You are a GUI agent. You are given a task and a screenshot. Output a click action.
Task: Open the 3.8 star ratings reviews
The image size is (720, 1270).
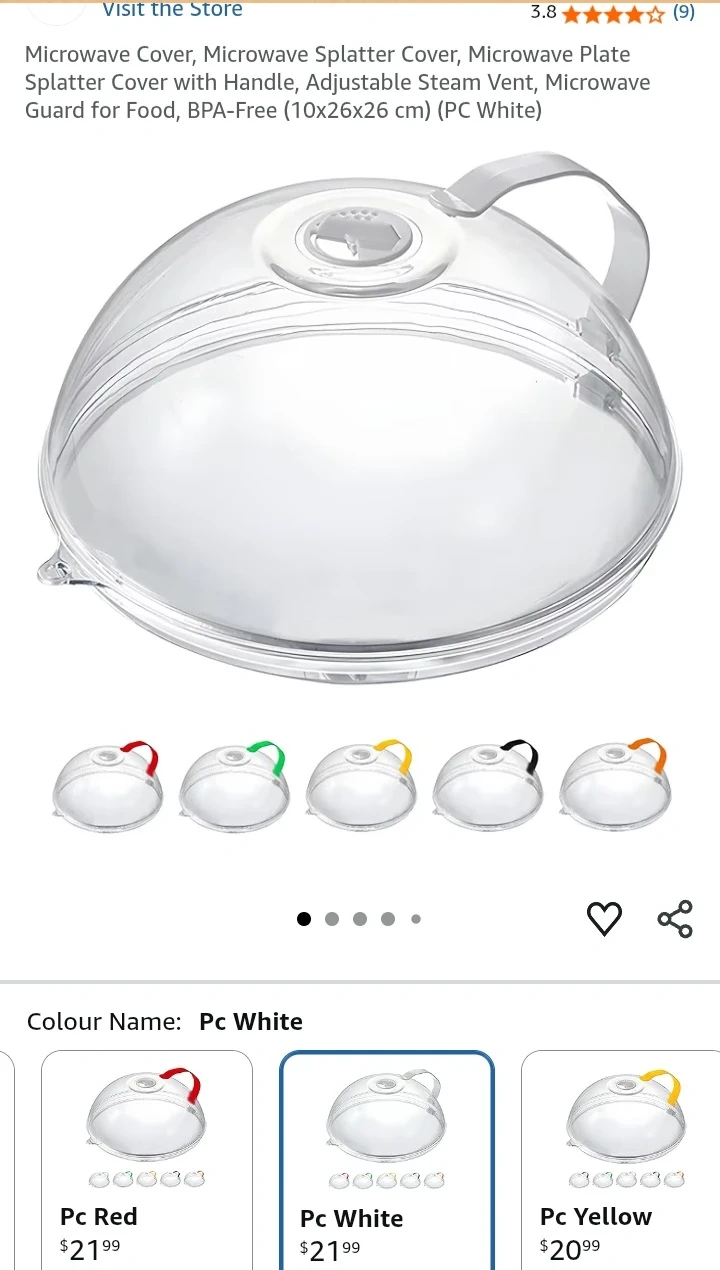612,13
